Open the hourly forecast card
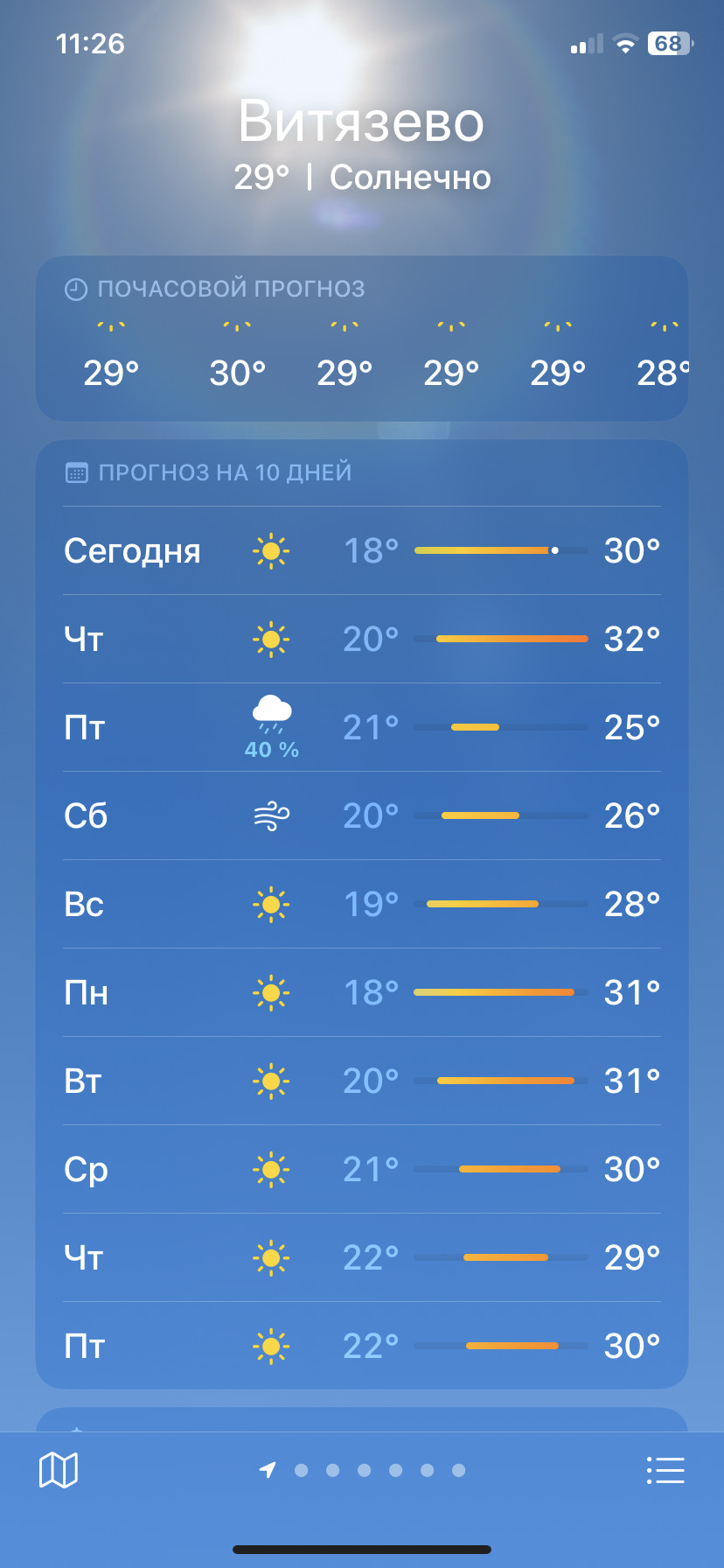The image size is (724, 1568). [361, 339]
